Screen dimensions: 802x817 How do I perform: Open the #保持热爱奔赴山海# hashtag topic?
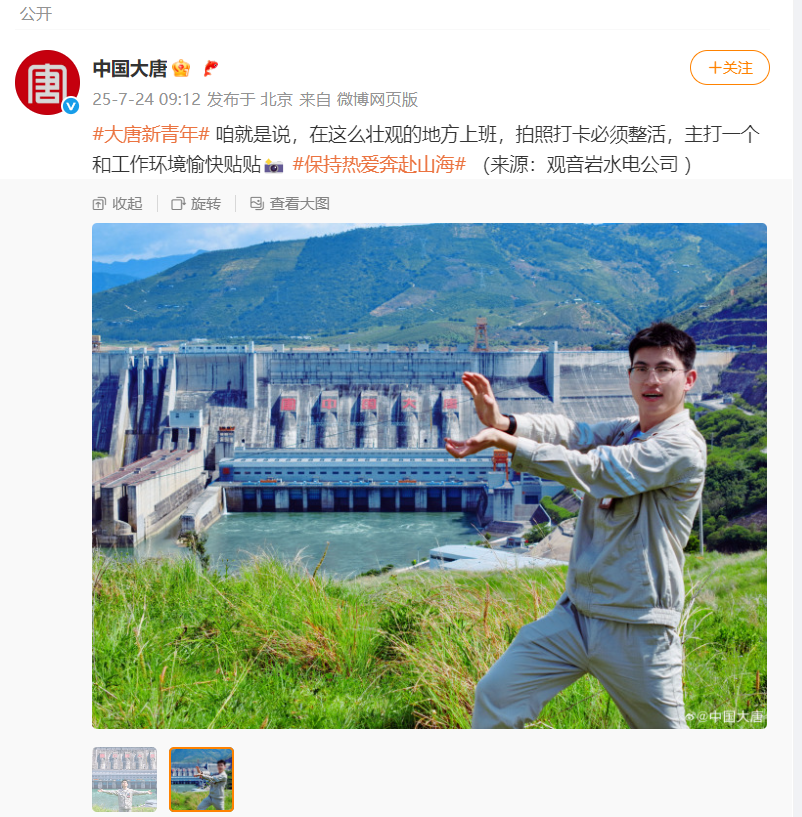[x=379, y=165]
